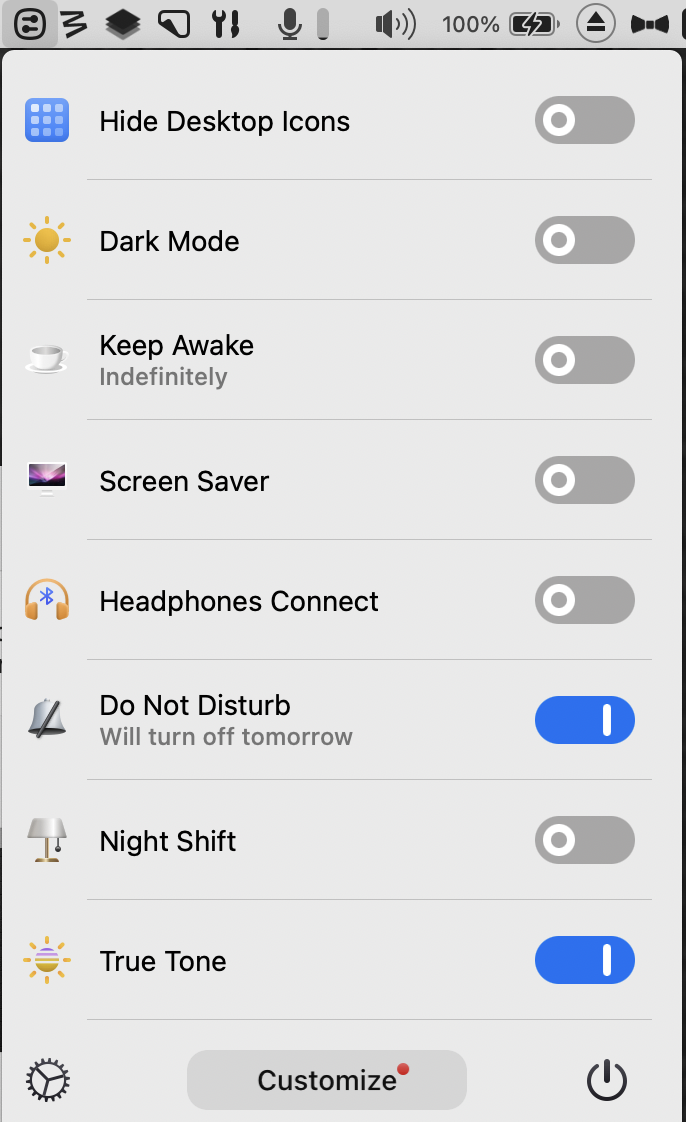Open the wrench and screwdriver menu icon
Image resolution: width=686 pixels, height=1122 pixels.
coord(227,23)
